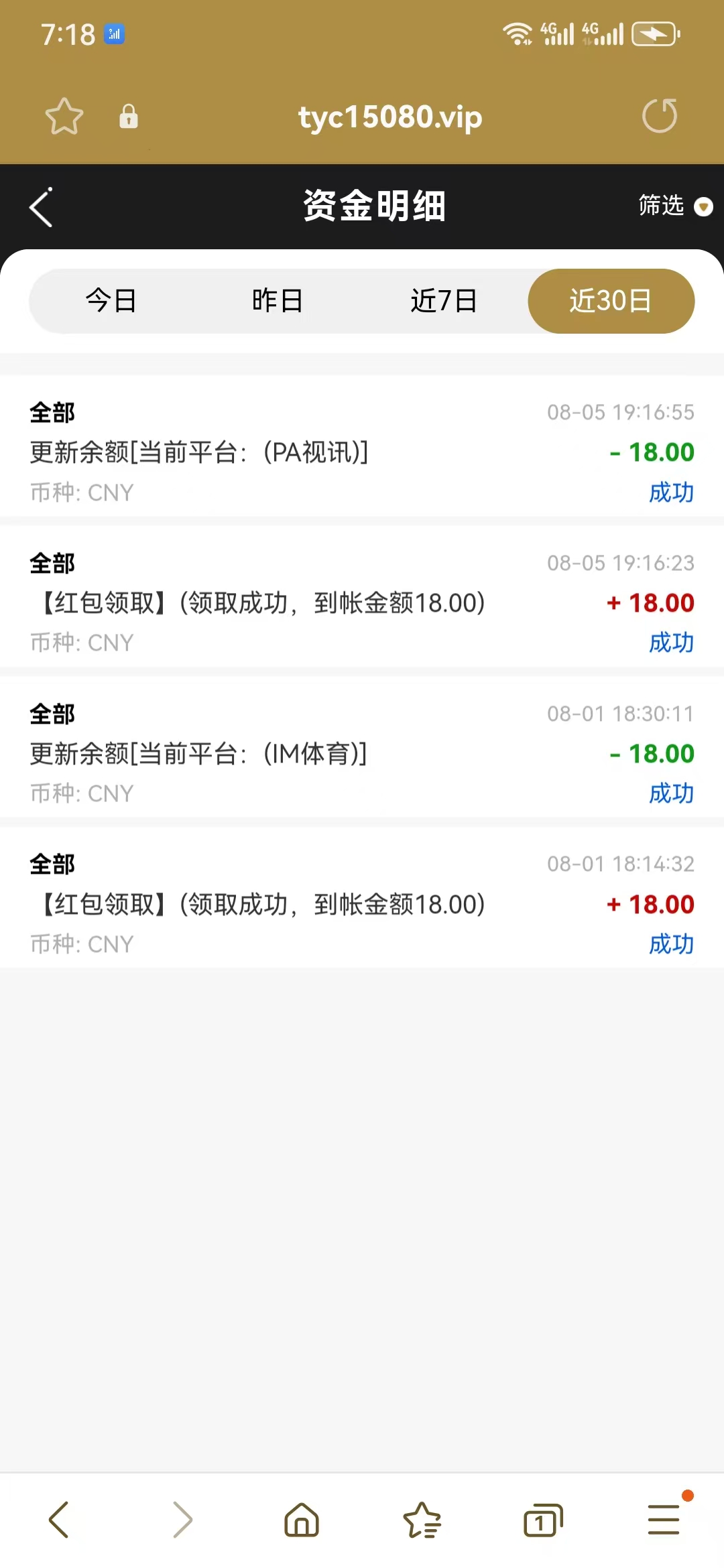Switch to the 今日 tab
Screen dimensions: 724x1568
[111, 301]
